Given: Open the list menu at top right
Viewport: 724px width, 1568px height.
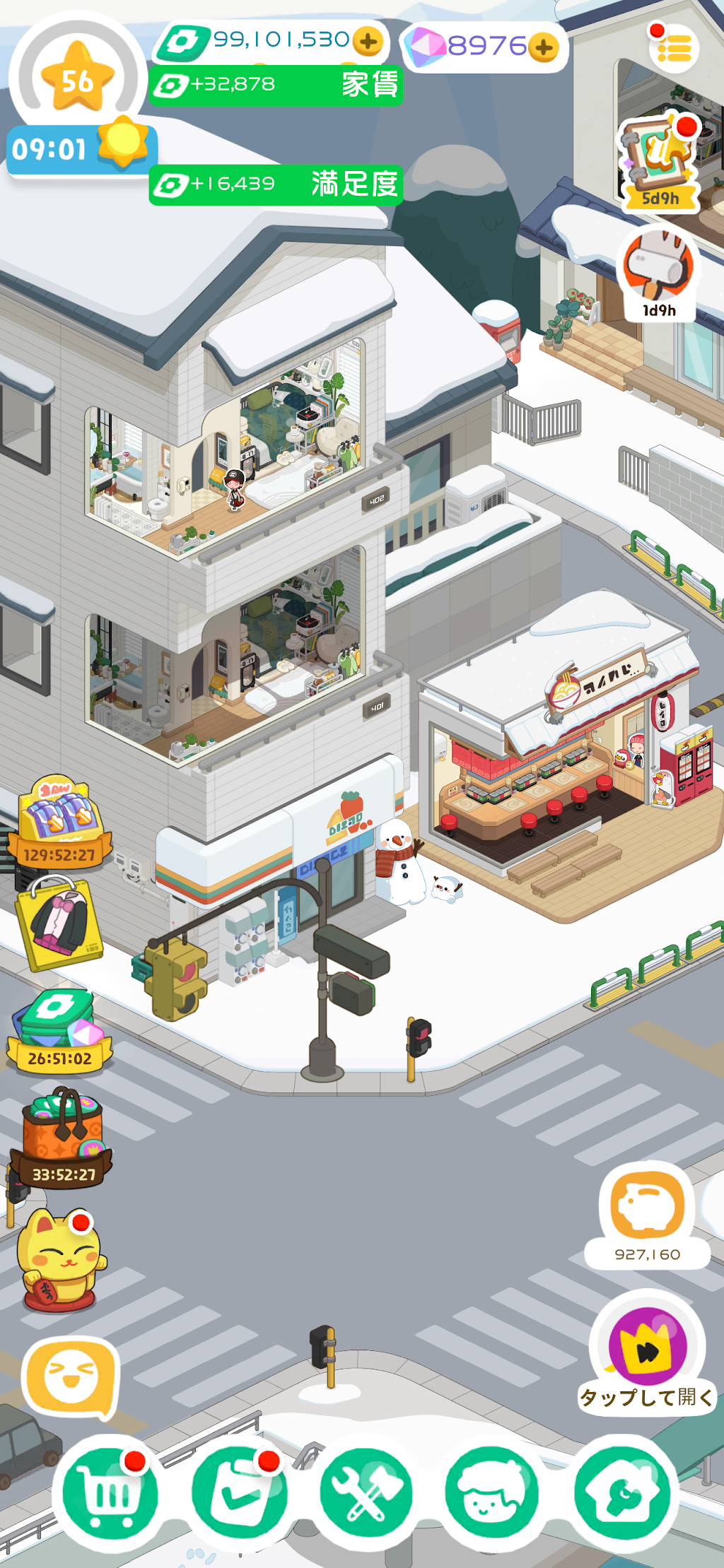Looking at the screenshot, I should click(x=674, y=49).
